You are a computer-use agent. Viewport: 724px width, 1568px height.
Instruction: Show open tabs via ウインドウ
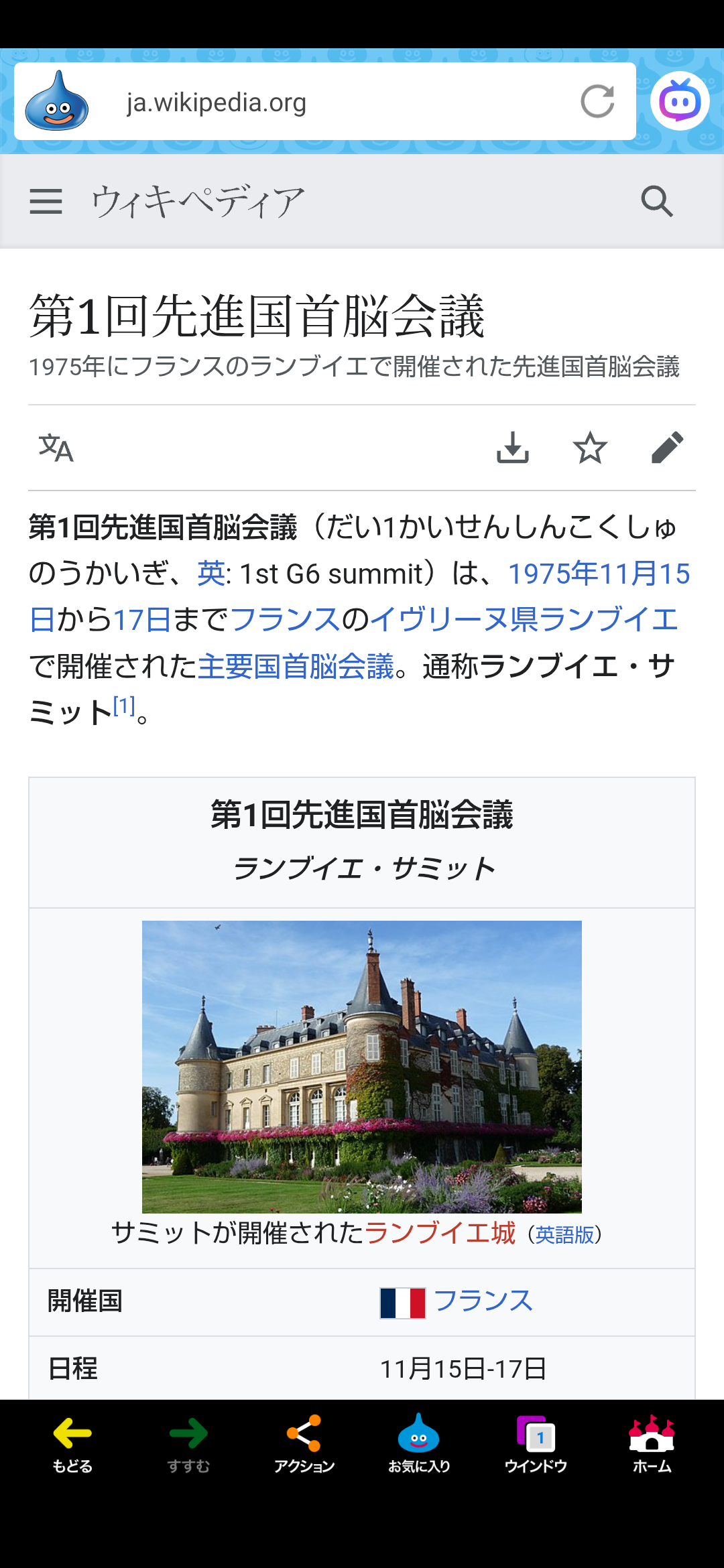536,1444
